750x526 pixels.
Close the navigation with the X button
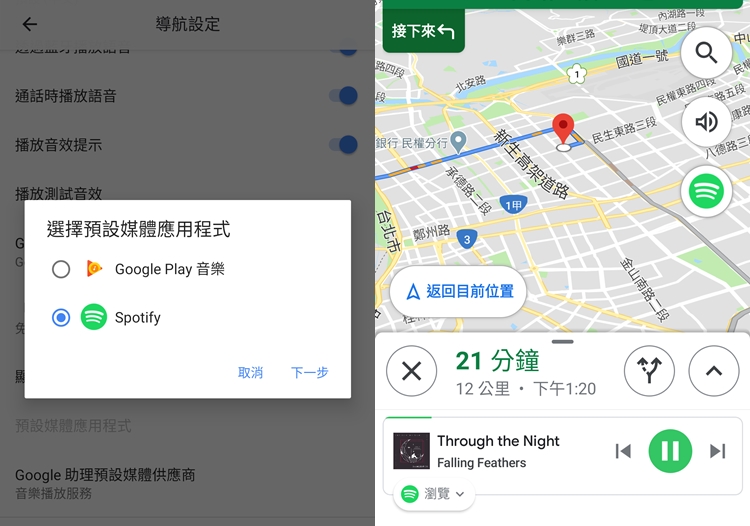pos(411,371)
